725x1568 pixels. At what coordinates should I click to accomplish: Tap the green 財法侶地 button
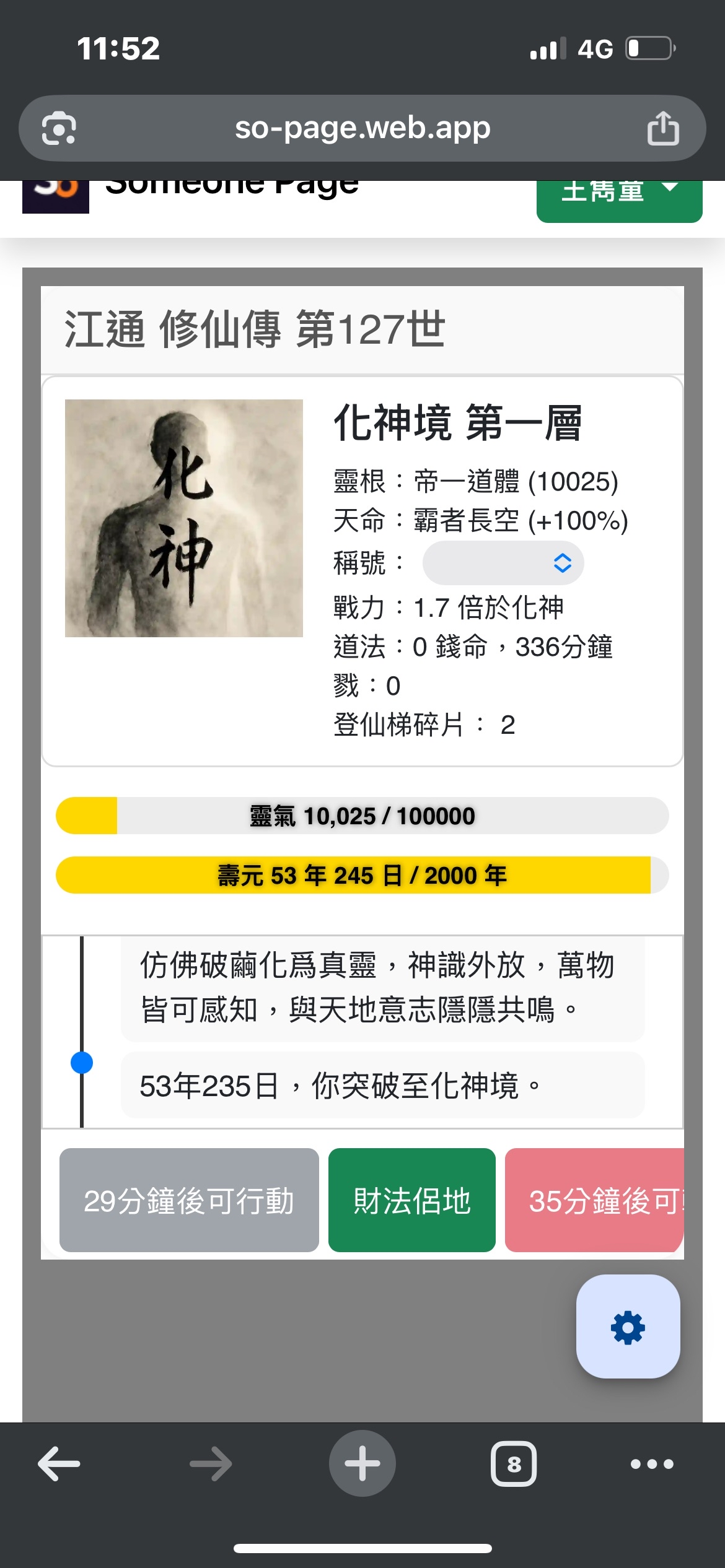pos(411,1200)
